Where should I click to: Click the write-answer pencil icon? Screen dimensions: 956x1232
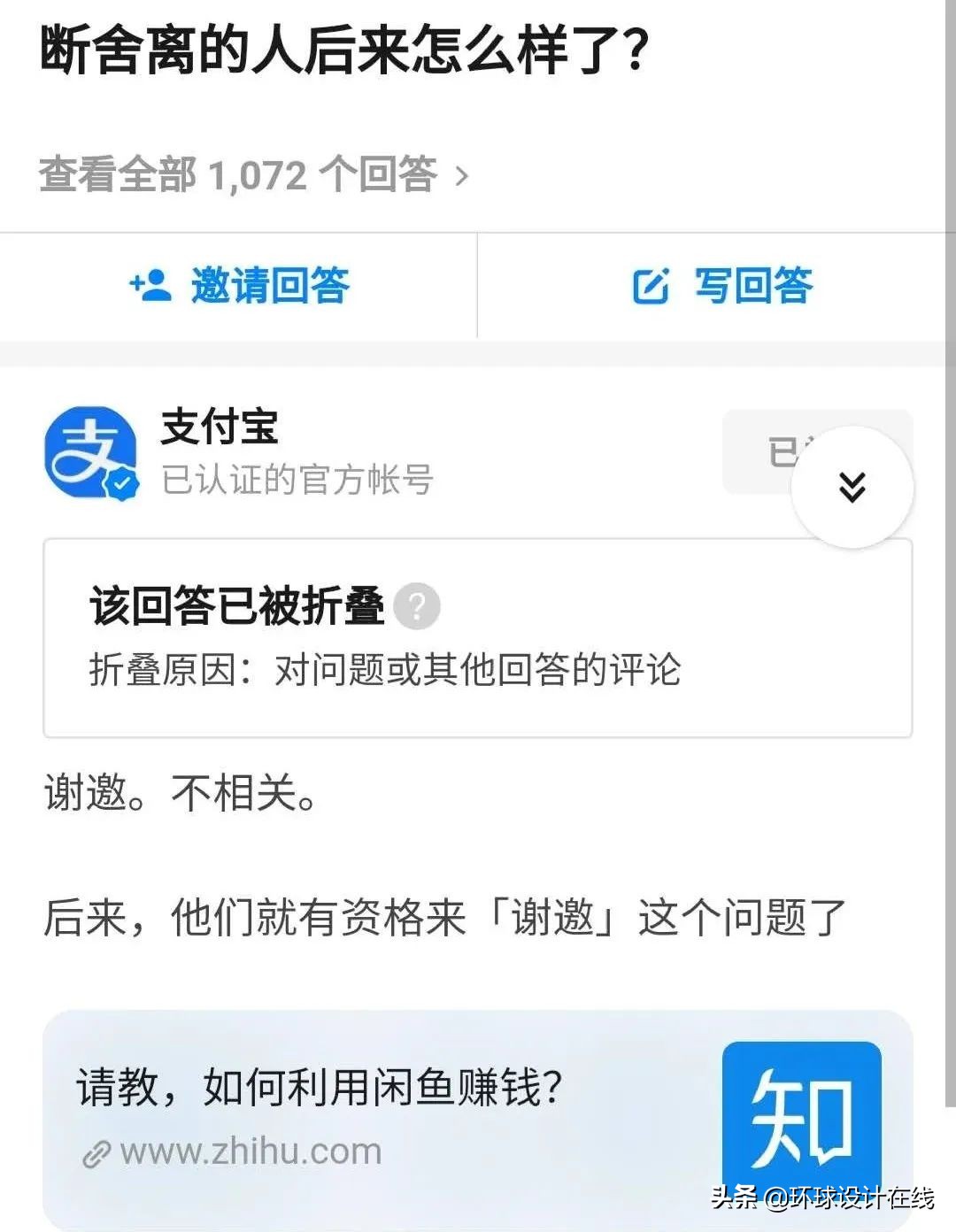652,285
